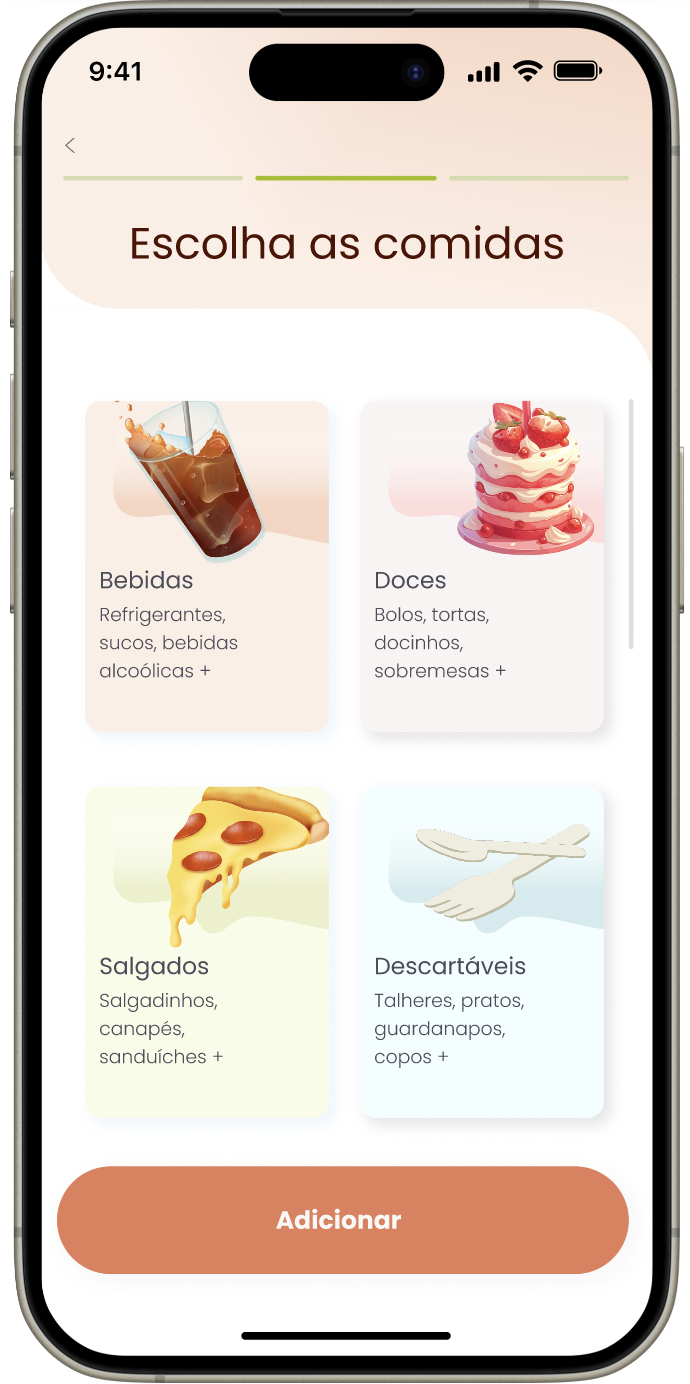Go back with the arrow icon
The width and height of the screenshot is (690, 1384).
pyautogui.click(x=70, y=146)
